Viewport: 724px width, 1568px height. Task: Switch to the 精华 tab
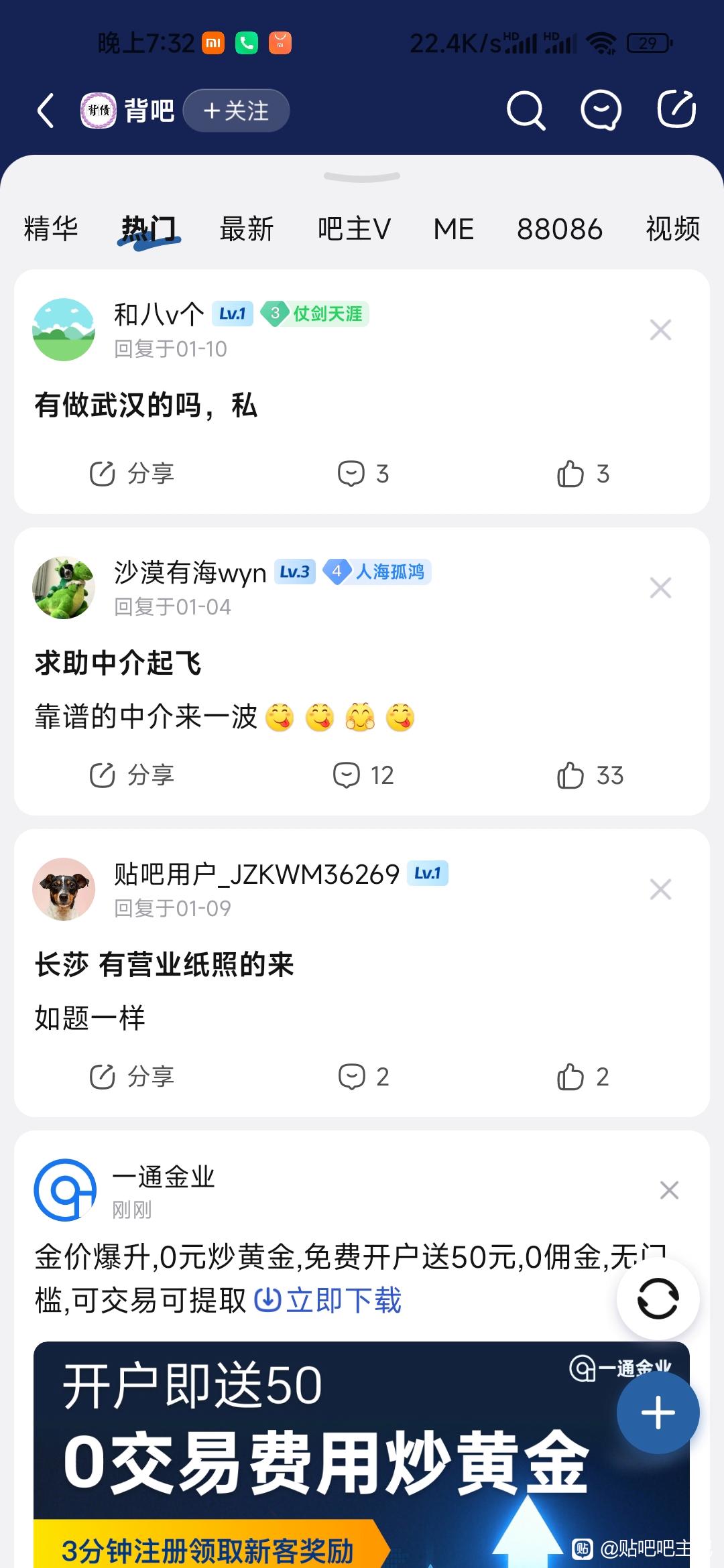51,229
